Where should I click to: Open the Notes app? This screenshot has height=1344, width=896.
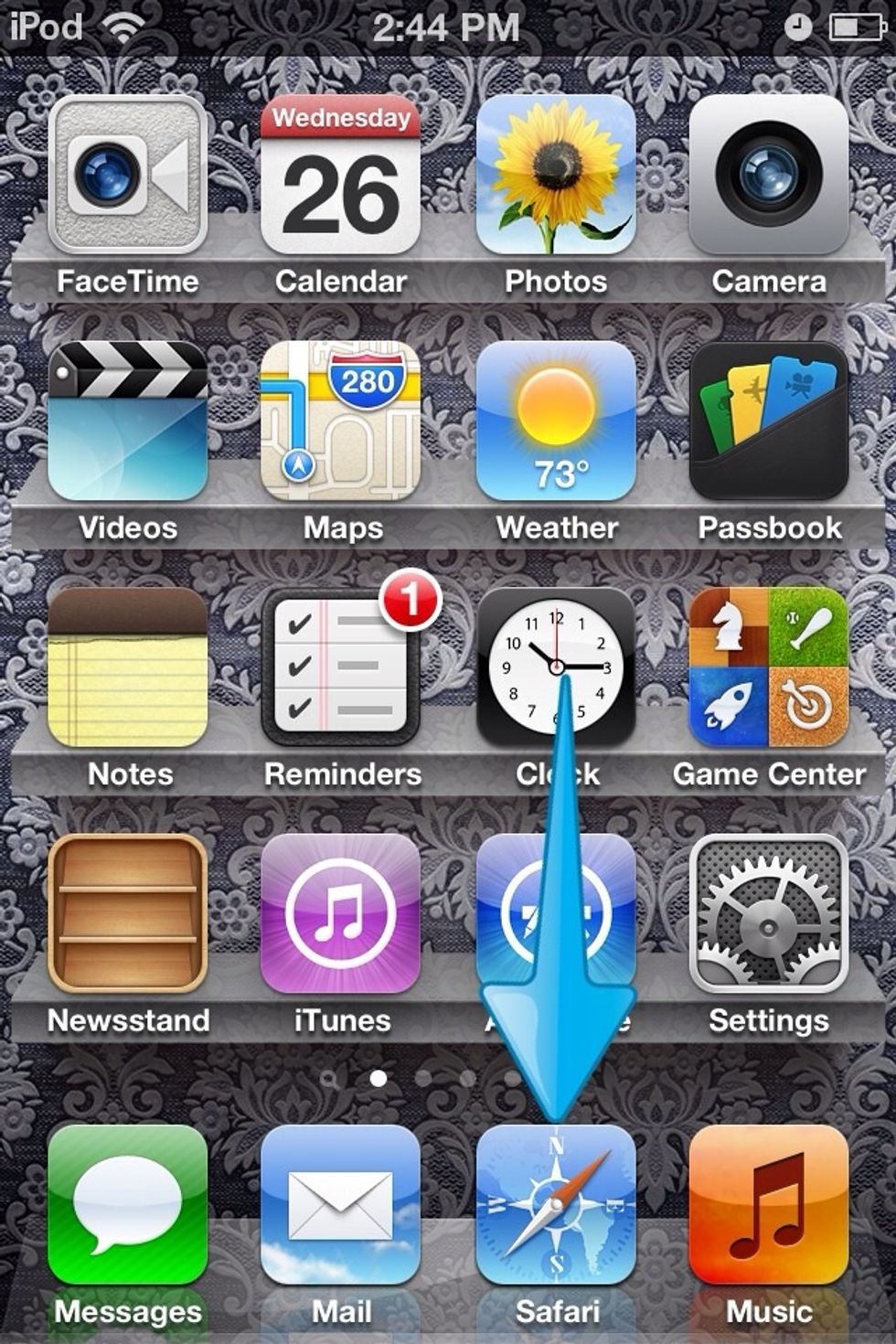coord(127,667)
